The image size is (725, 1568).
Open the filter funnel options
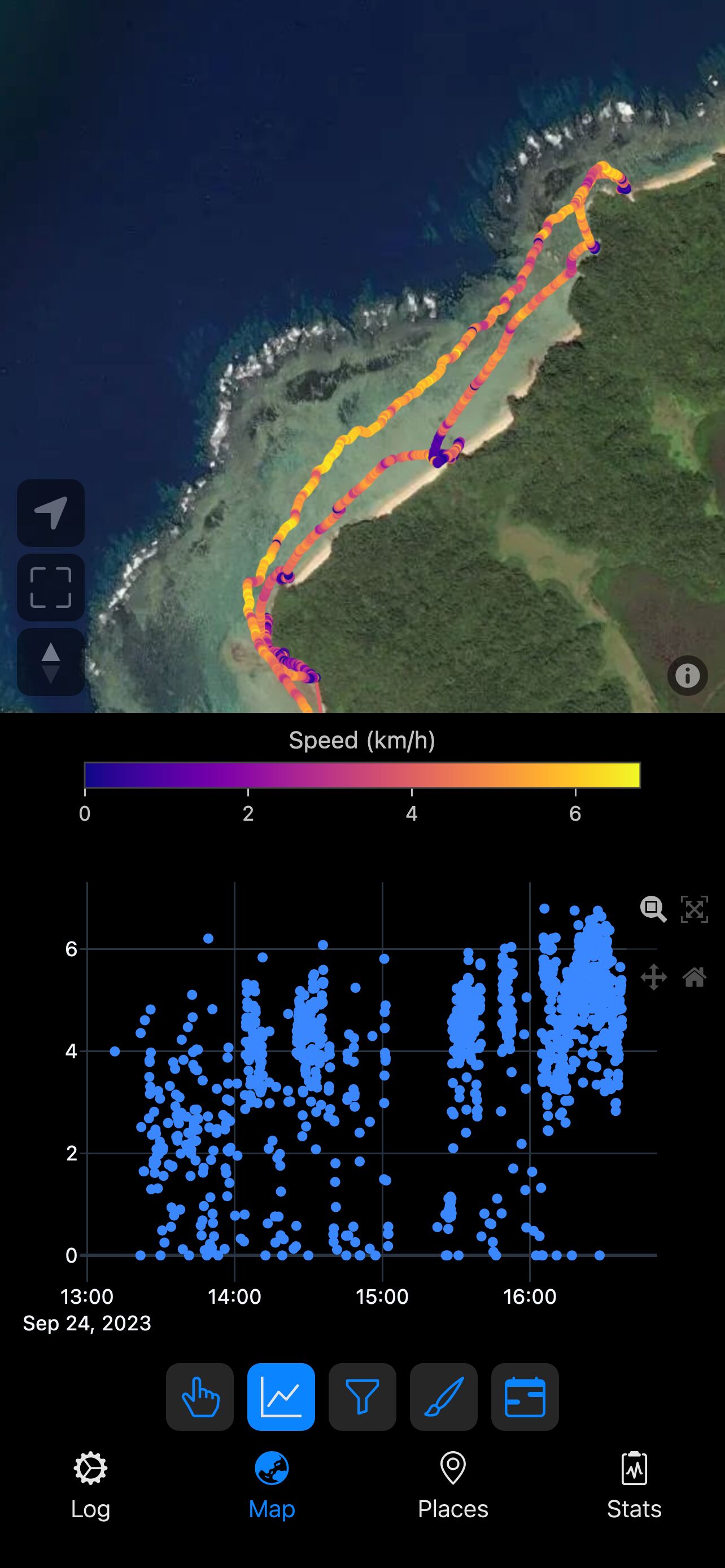[362, 1397]
